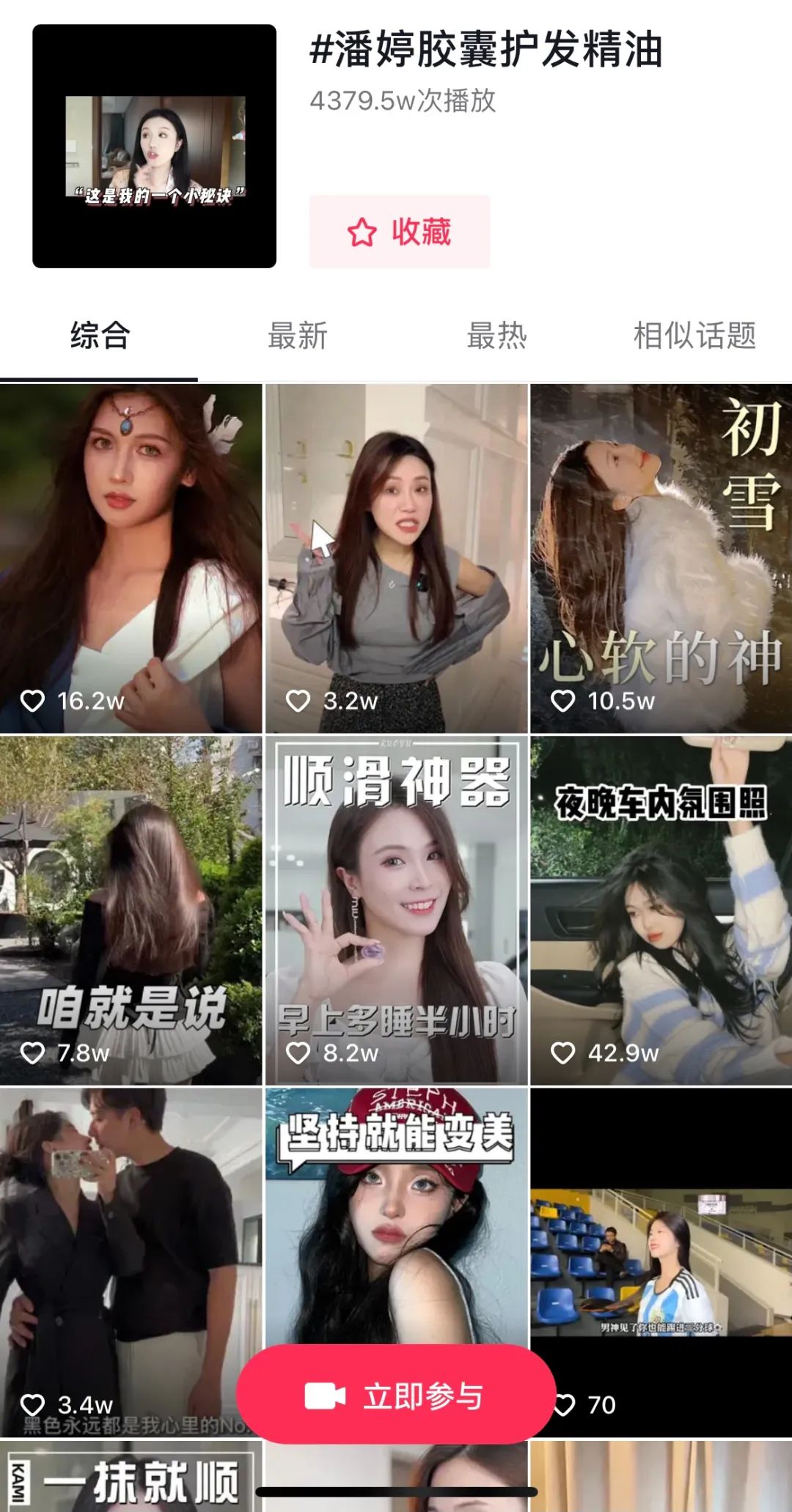Image resolution: width=792 pixels, height=1512 pixels.
Task: Play the 初雪 心软的神 video
Action: 661,557
